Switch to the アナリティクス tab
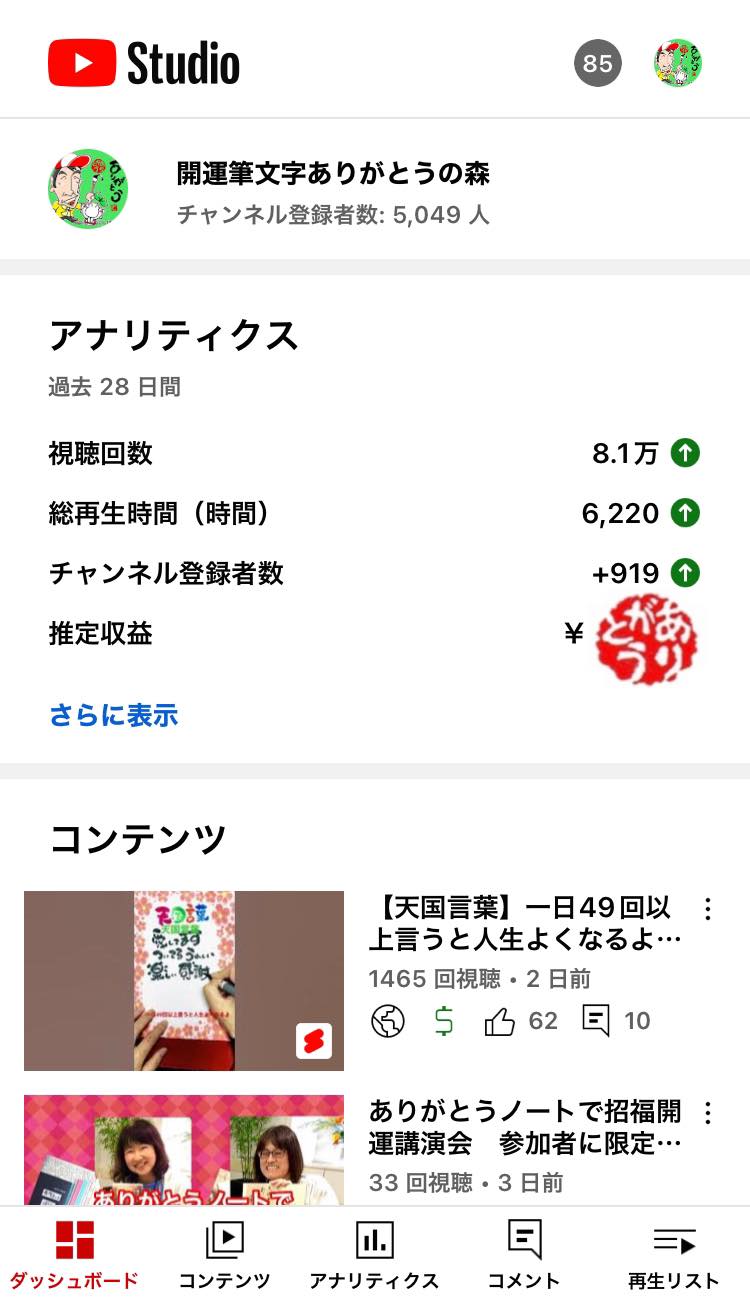Viewport: 750px width, 1301px height. pos(374,1254)
